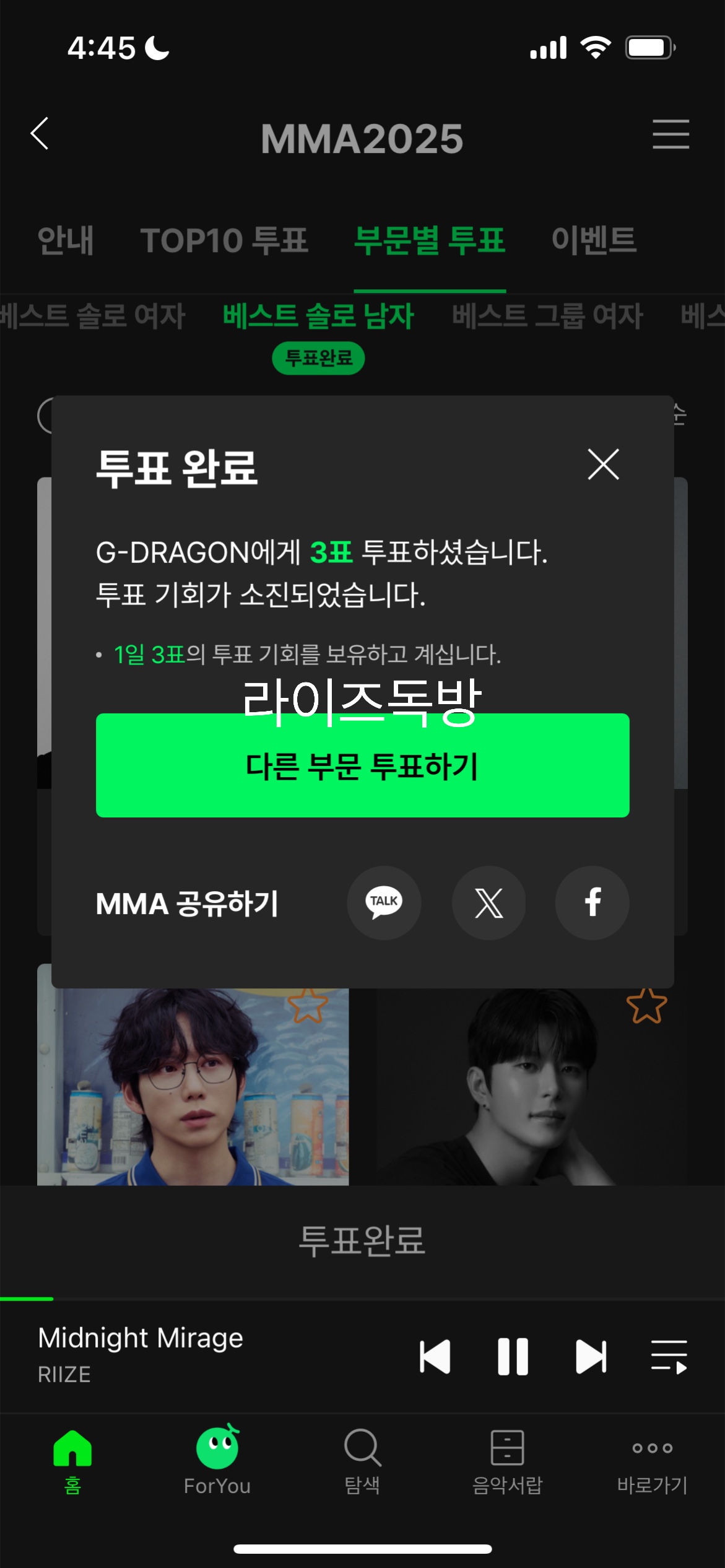This screenshot has height=1568, width=725.
Task: Select the 베스트 그룹 여자 category
Action: coord(547,316)
